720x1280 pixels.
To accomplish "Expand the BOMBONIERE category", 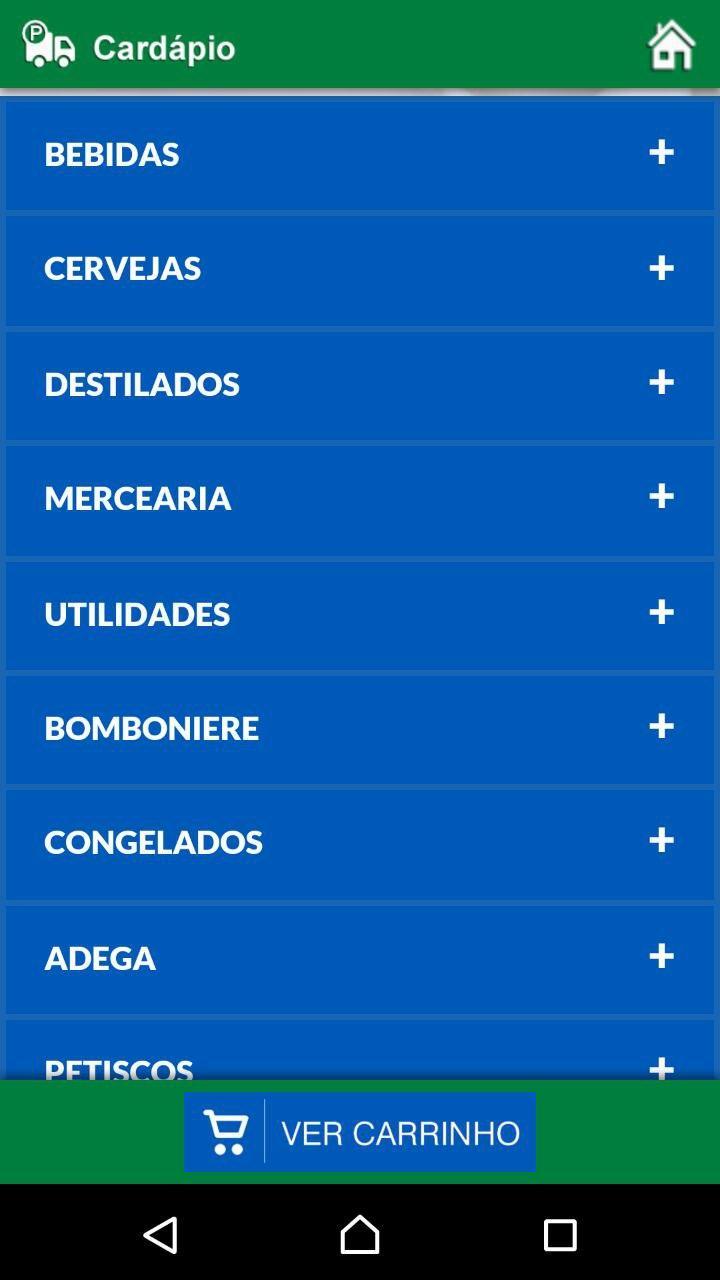I will tap(360, 728).
